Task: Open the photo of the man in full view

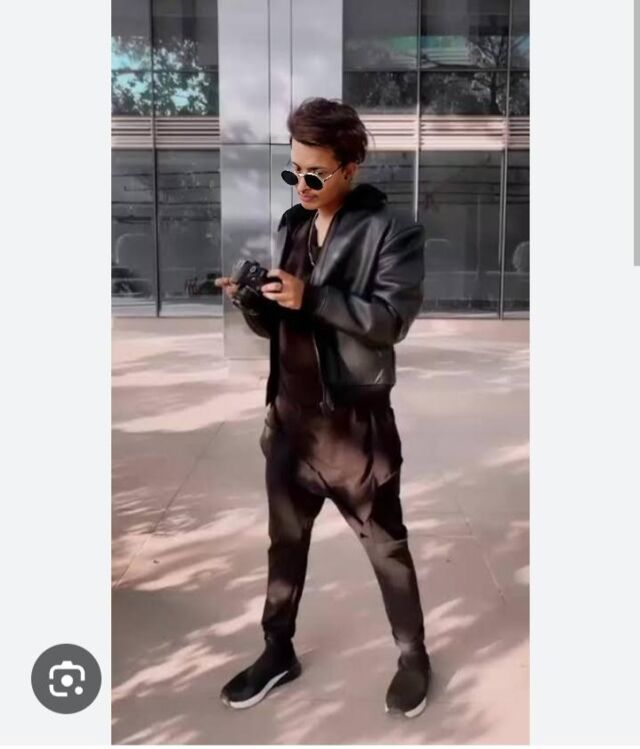Action: (x=320, y=373)
